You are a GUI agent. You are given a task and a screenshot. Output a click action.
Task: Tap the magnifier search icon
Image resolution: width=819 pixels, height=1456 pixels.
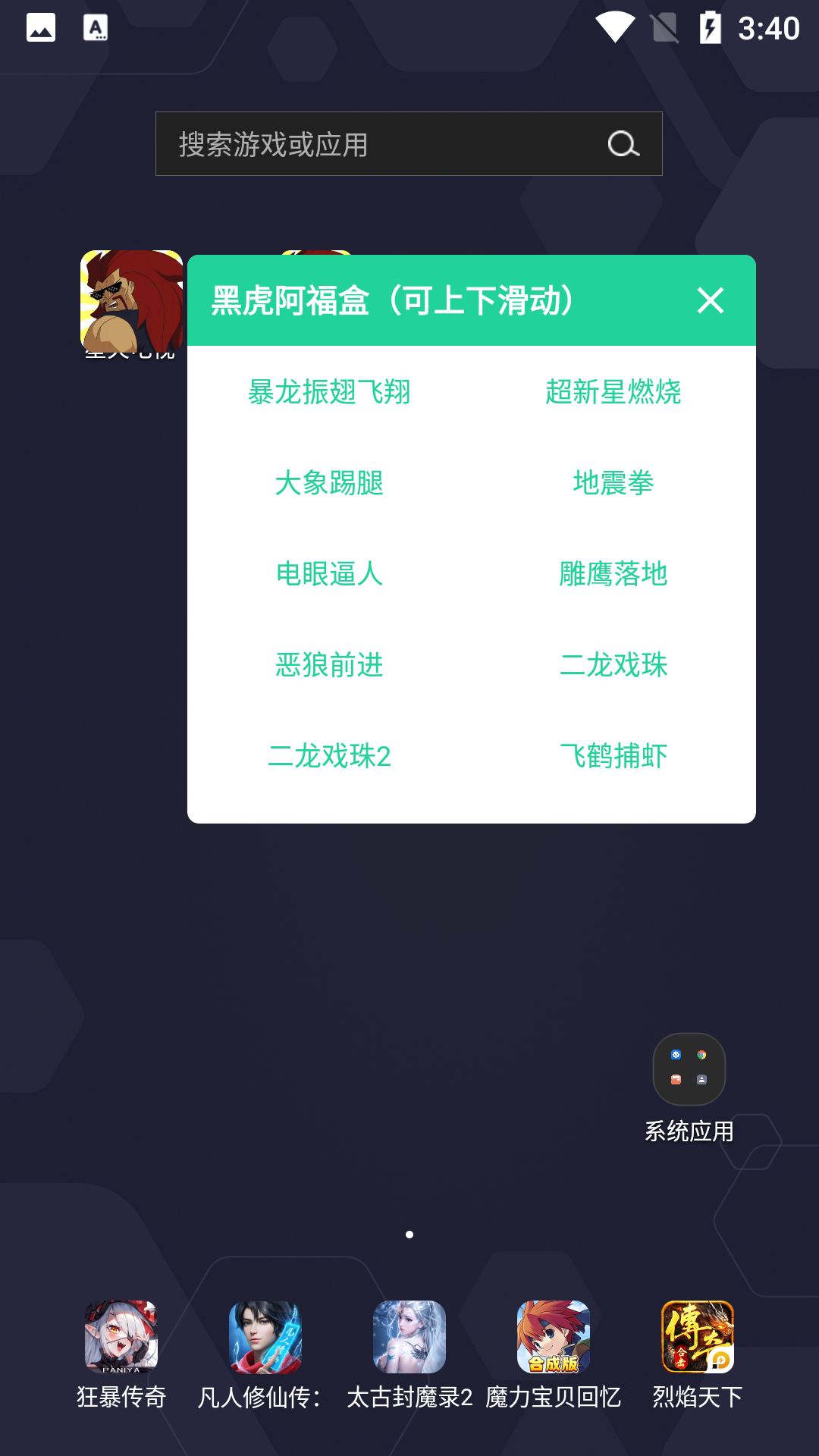point(622,143)
